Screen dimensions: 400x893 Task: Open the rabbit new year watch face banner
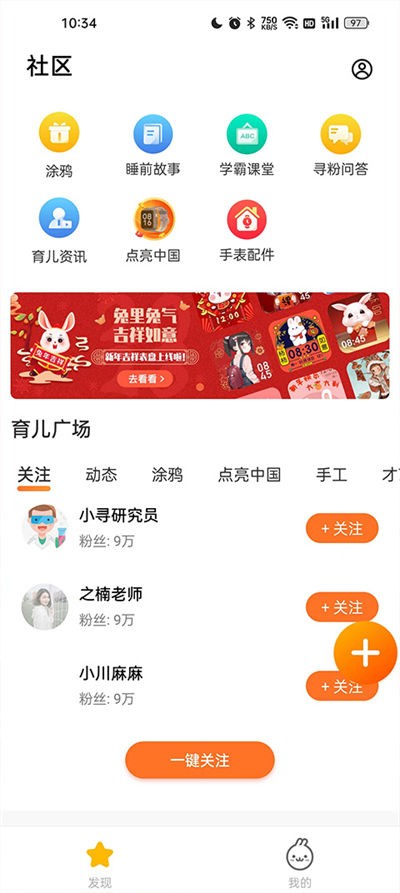[x=200, y=346]
